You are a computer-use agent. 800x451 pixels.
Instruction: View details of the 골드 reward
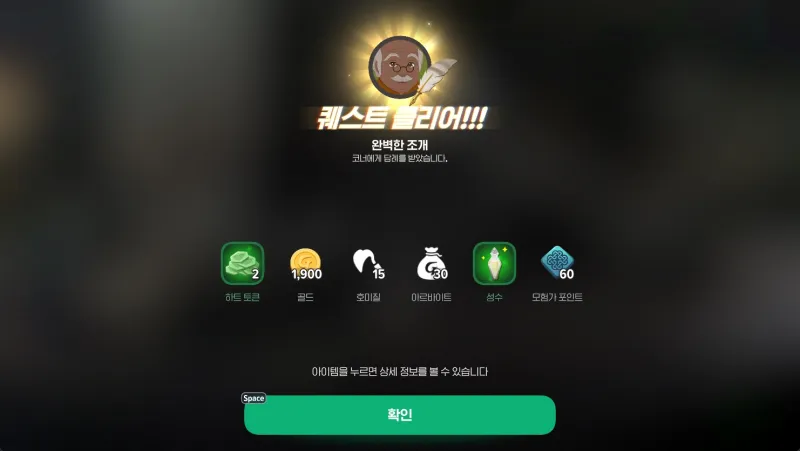(x=305, y=264)
